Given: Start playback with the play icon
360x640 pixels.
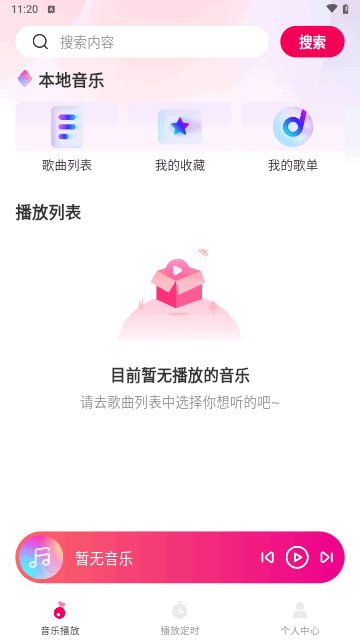Looking at the screenshot, I should coord(297,557).
